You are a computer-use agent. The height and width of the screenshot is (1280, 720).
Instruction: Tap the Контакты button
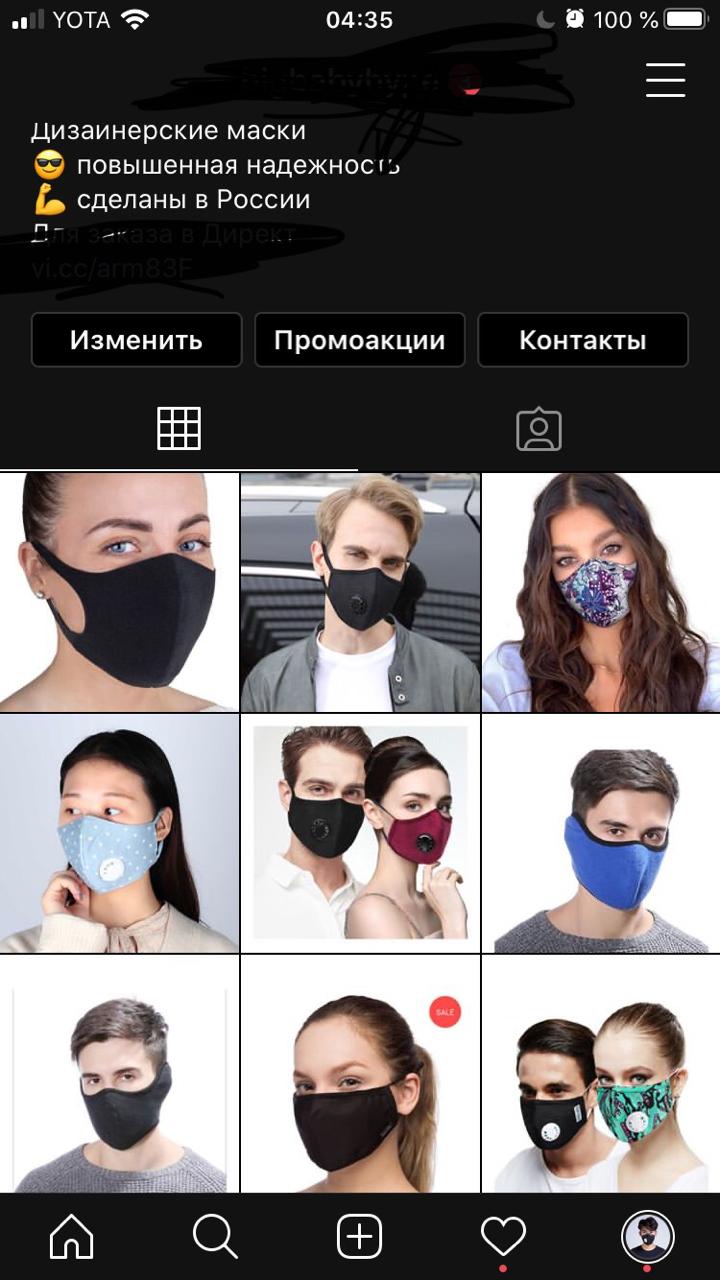click(x=583, y=340)
